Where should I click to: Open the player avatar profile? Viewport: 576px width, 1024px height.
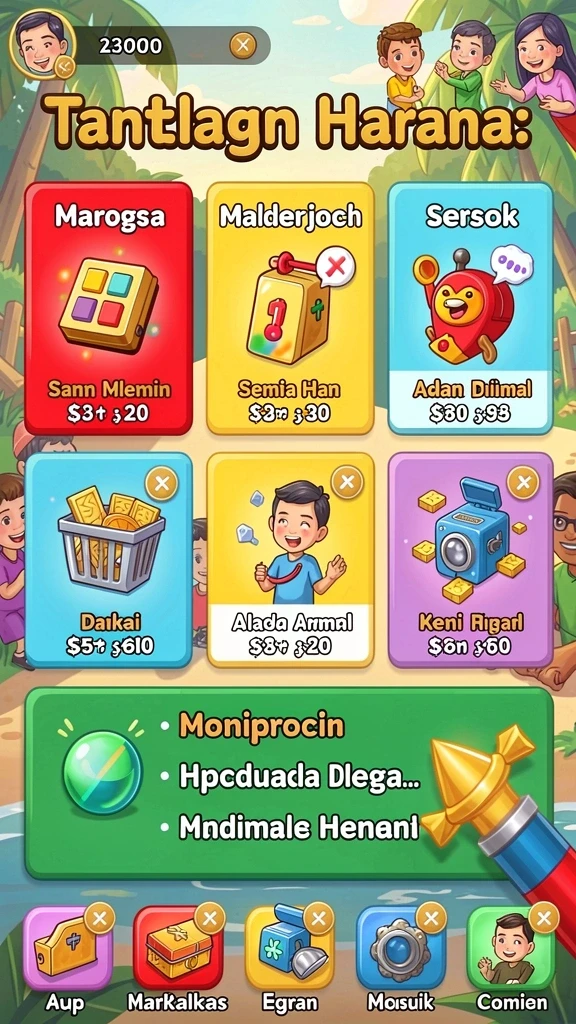[x=42, y=44]
